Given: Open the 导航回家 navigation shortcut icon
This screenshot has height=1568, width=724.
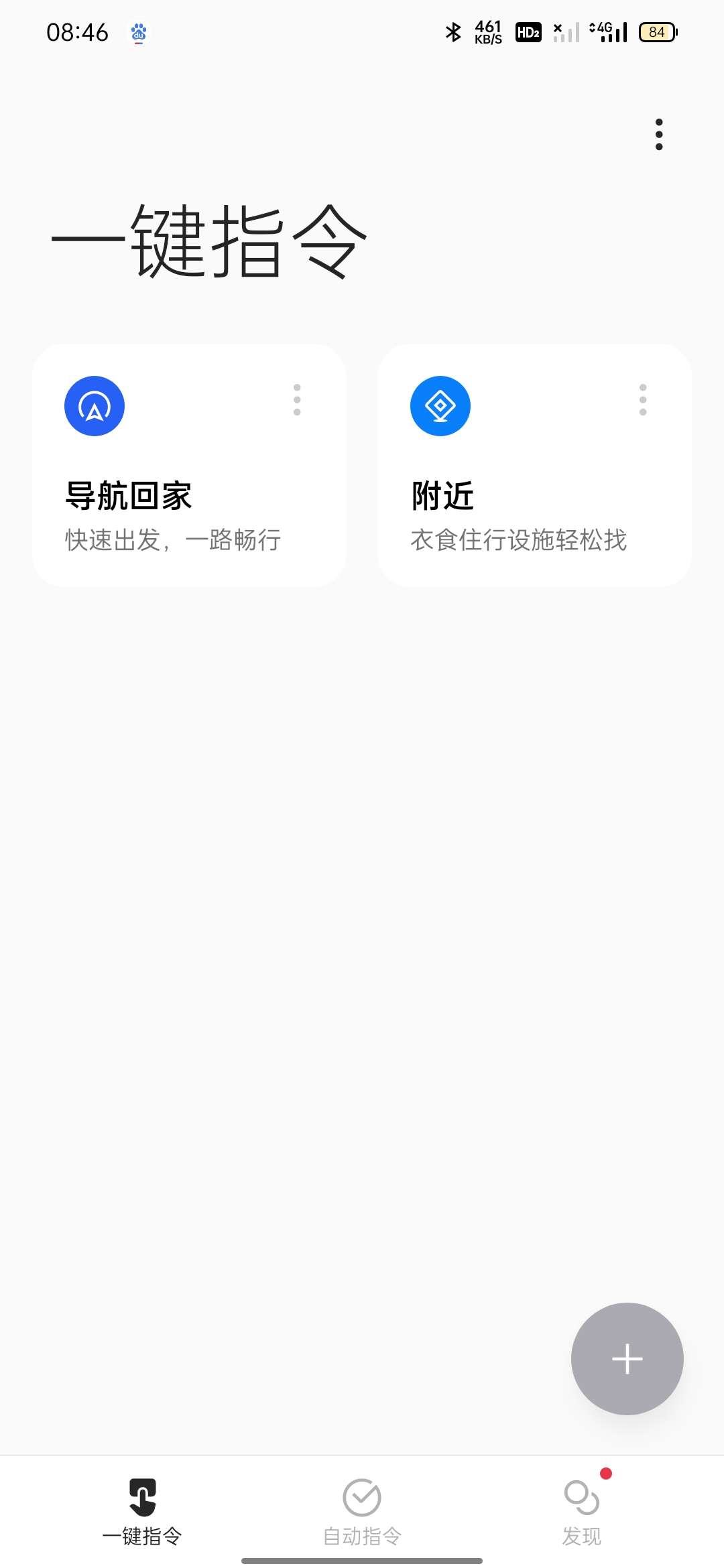Looking at the screenshot, I should tap(94, 405).
